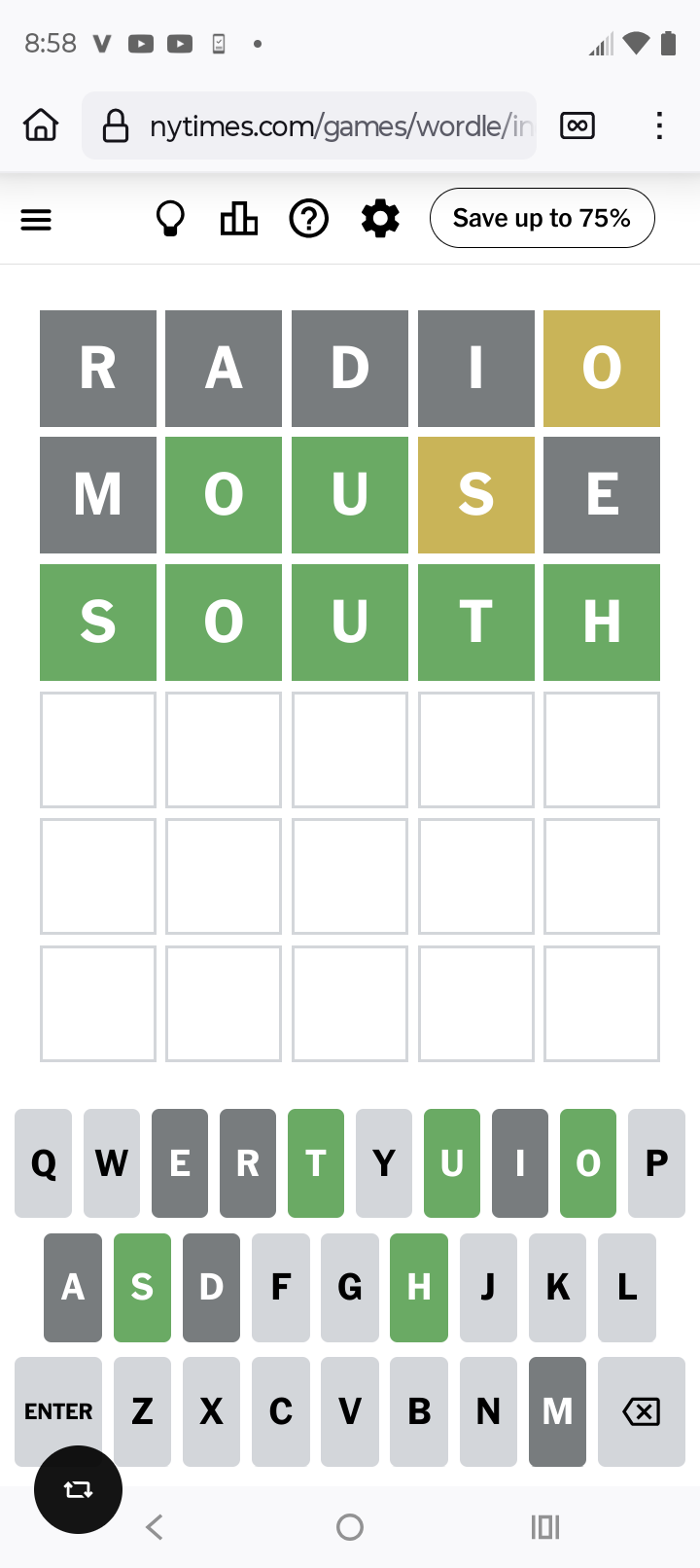The height and width of the screenshot is (1568, 700).
Task: Open game settings gear
Action: (x=380, y=219)
